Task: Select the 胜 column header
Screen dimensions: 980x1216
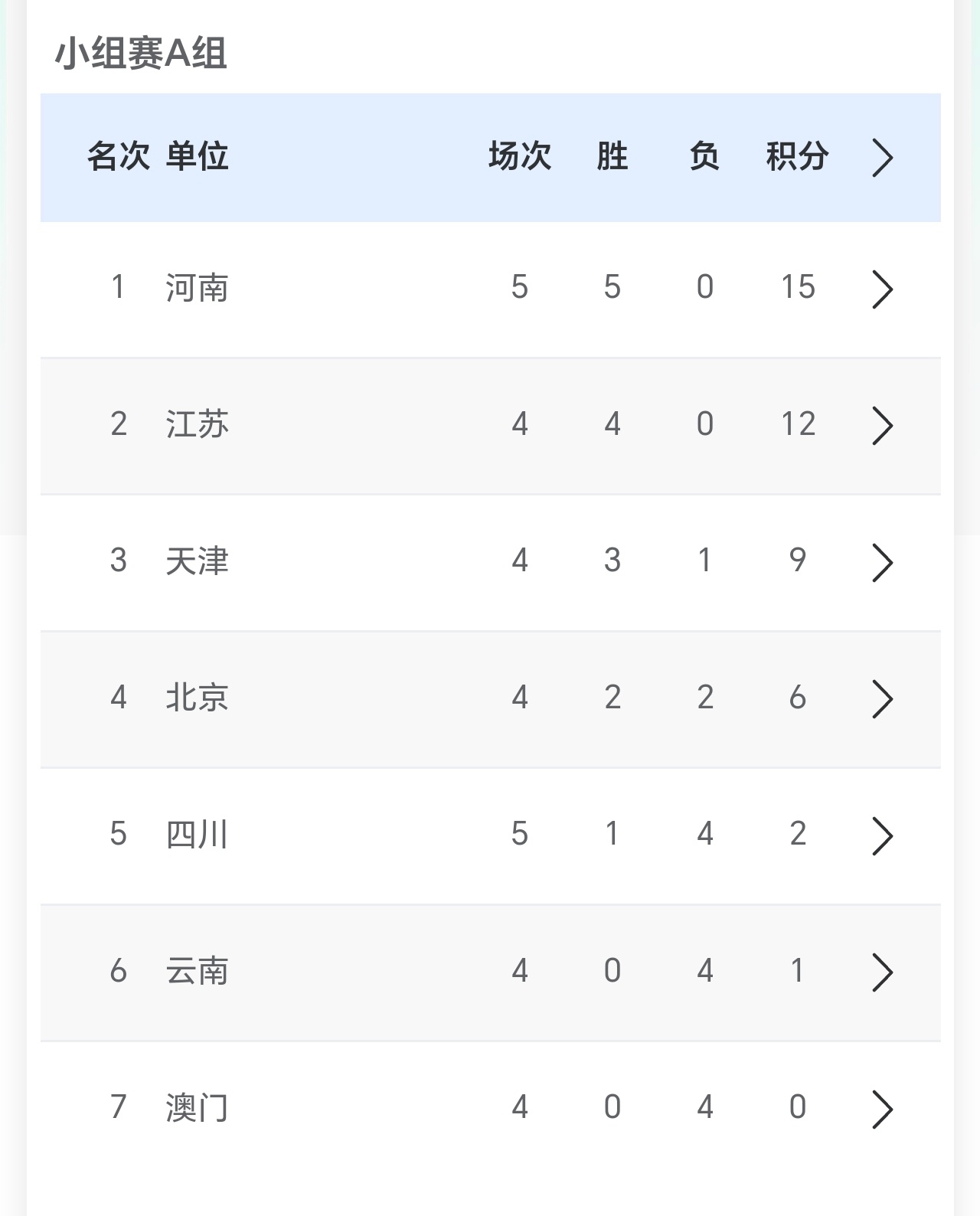Action: (612, 157)
